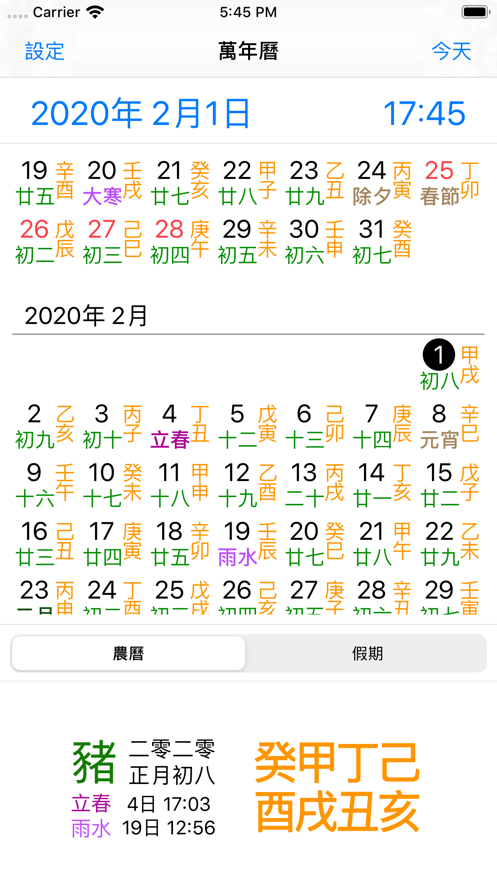Select February 2 初九
This screenshot has width=497, height=883.
[44, 427]
